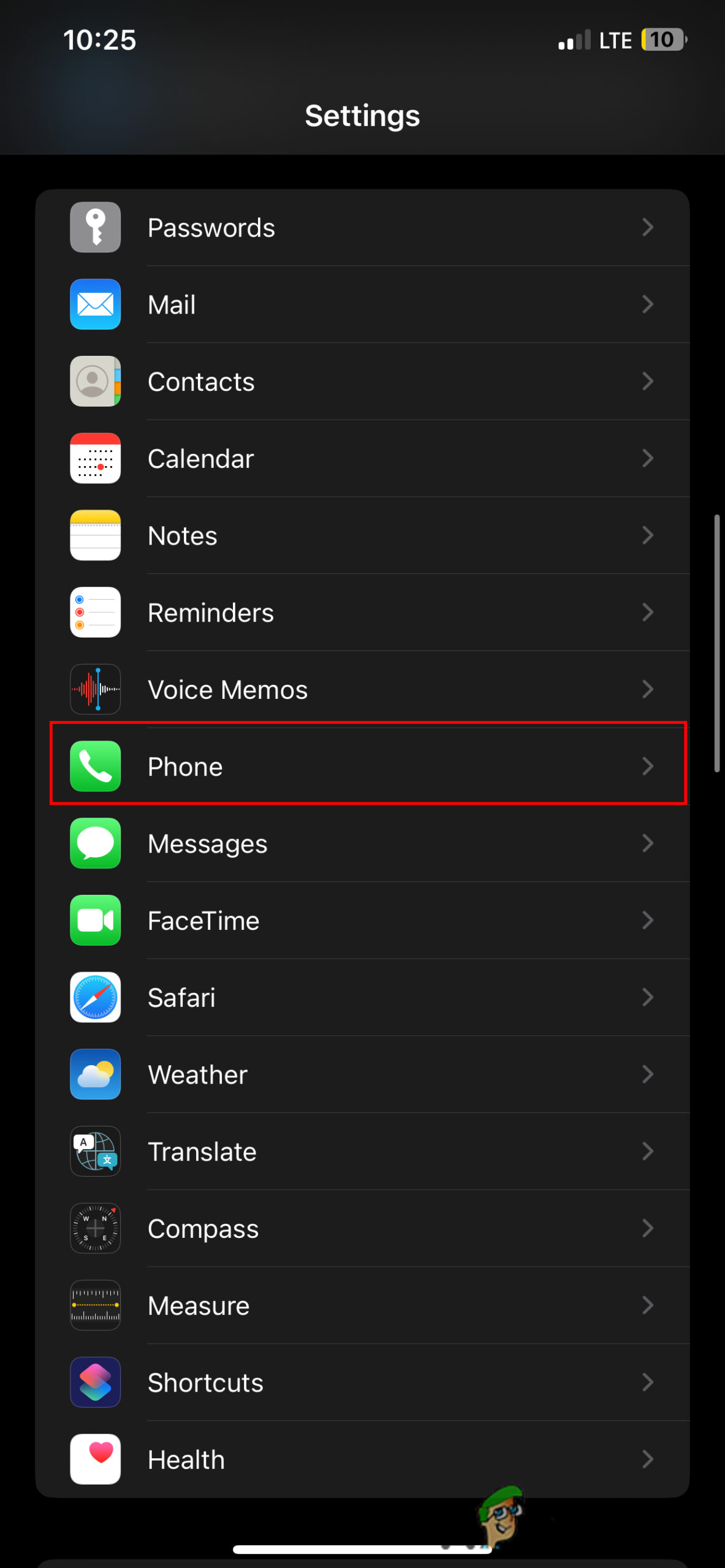Viewport: 725px width, 1568px height.
Task: Tap the Reminders row
Action: click(362, 612)
